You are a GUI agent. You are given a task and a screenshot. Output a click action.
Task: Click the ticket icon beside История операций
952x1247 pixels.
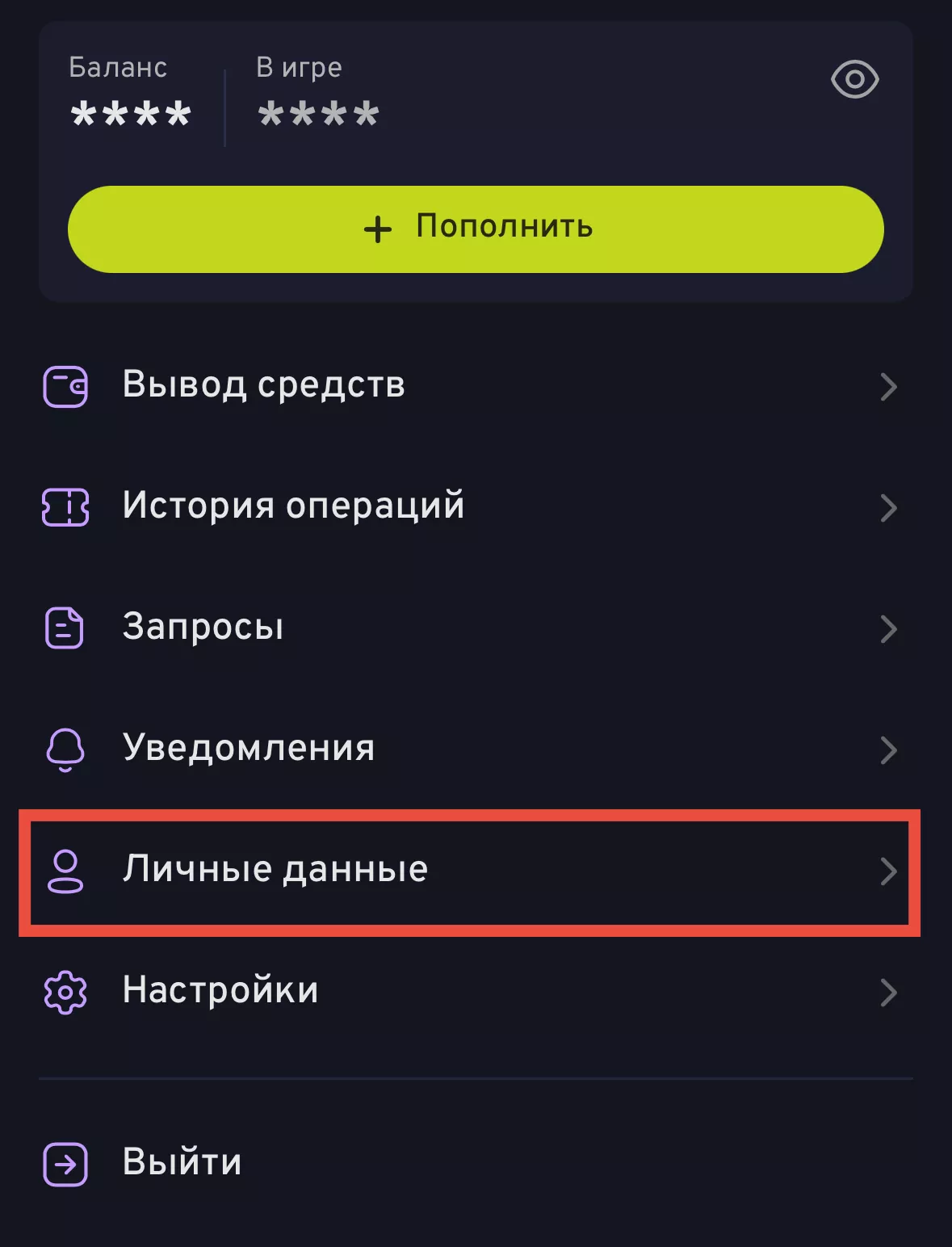coord(65,507)
